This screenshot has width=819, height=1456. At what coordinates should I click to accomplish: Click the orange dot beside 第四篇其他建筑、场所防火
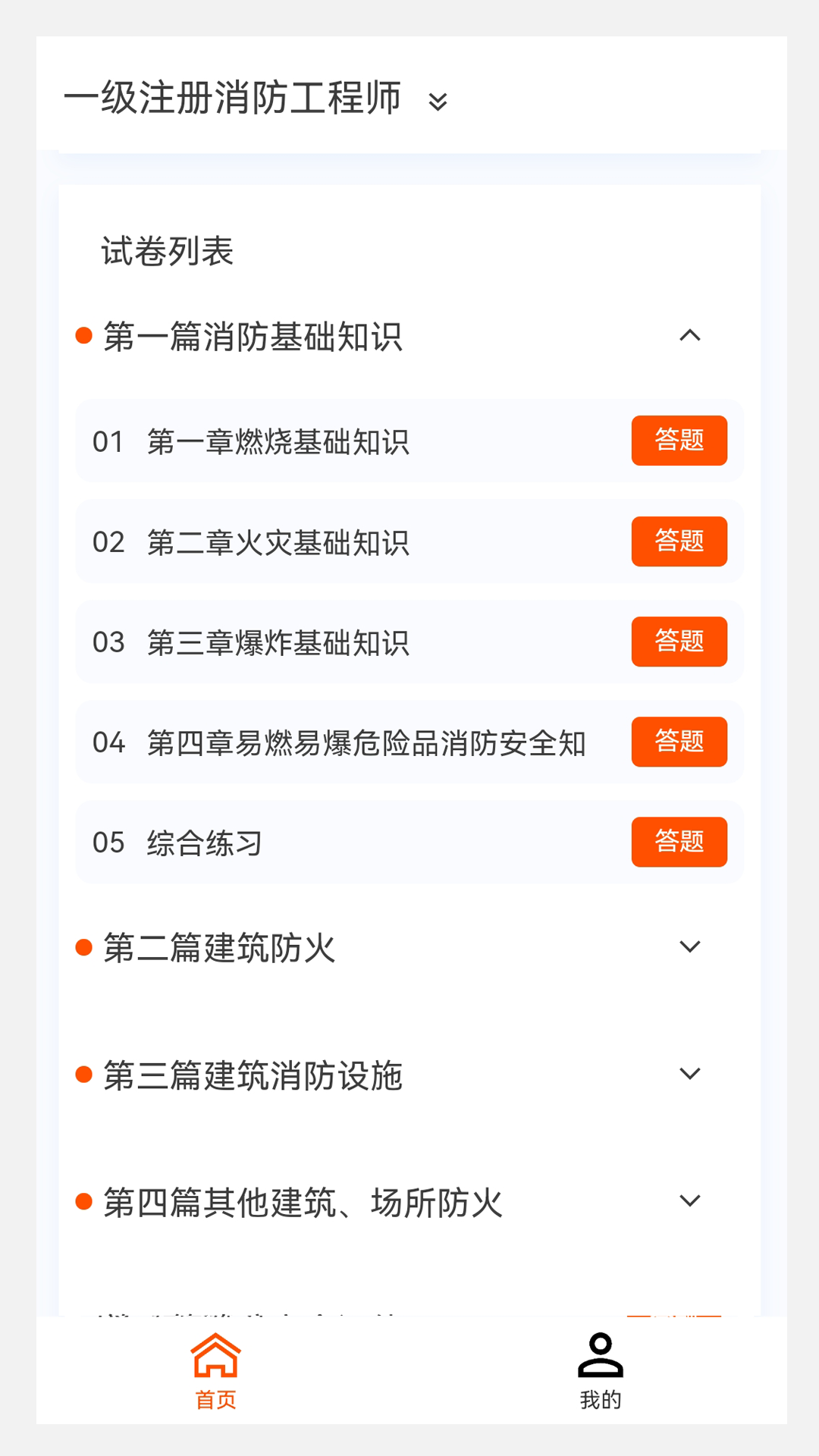(83, 1201)
